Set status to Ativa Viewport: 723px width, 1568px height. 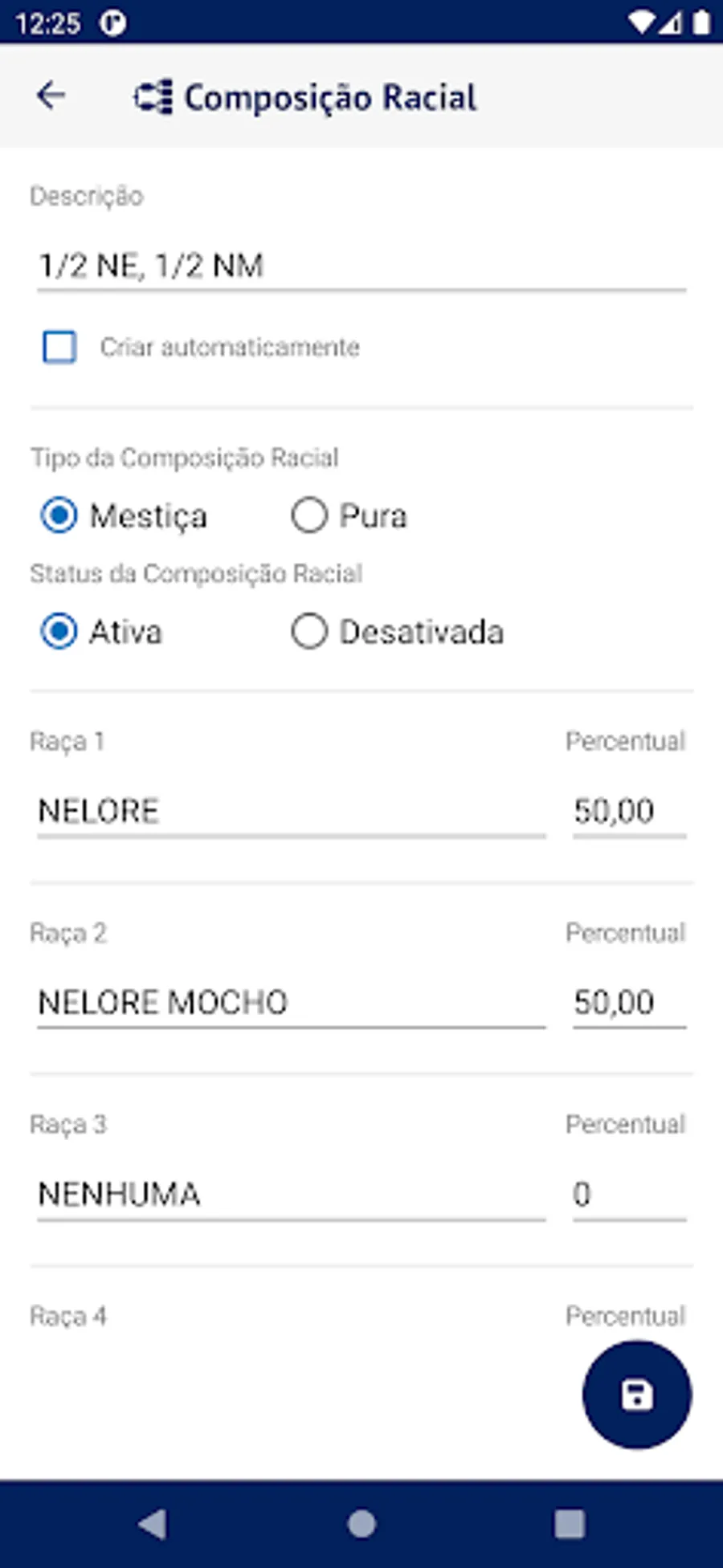(x=59, y=631)
